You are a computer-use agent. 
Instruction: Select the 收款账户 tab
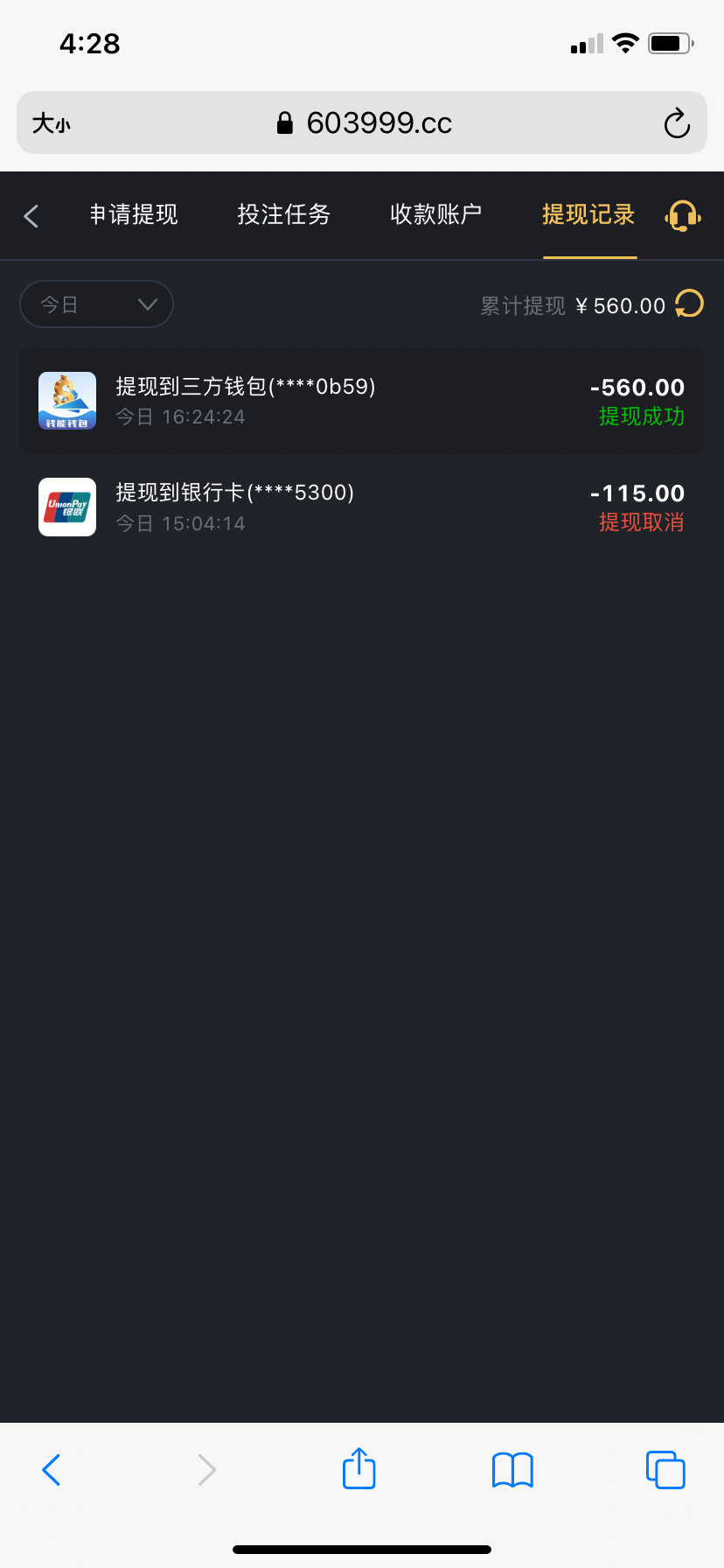435,214
